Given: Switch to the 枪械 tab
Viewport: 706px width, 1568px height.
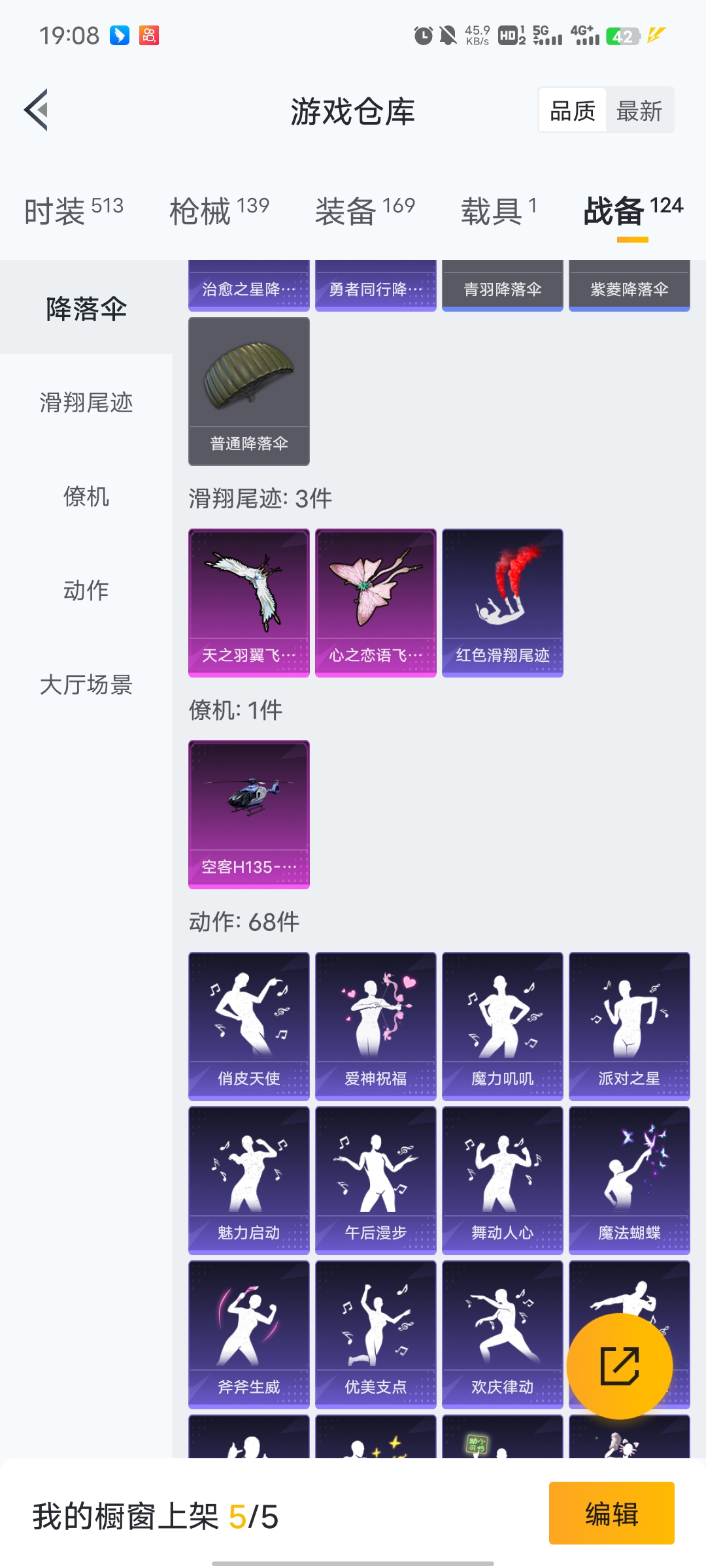Looking at the screenshot, I should (219, 210).
